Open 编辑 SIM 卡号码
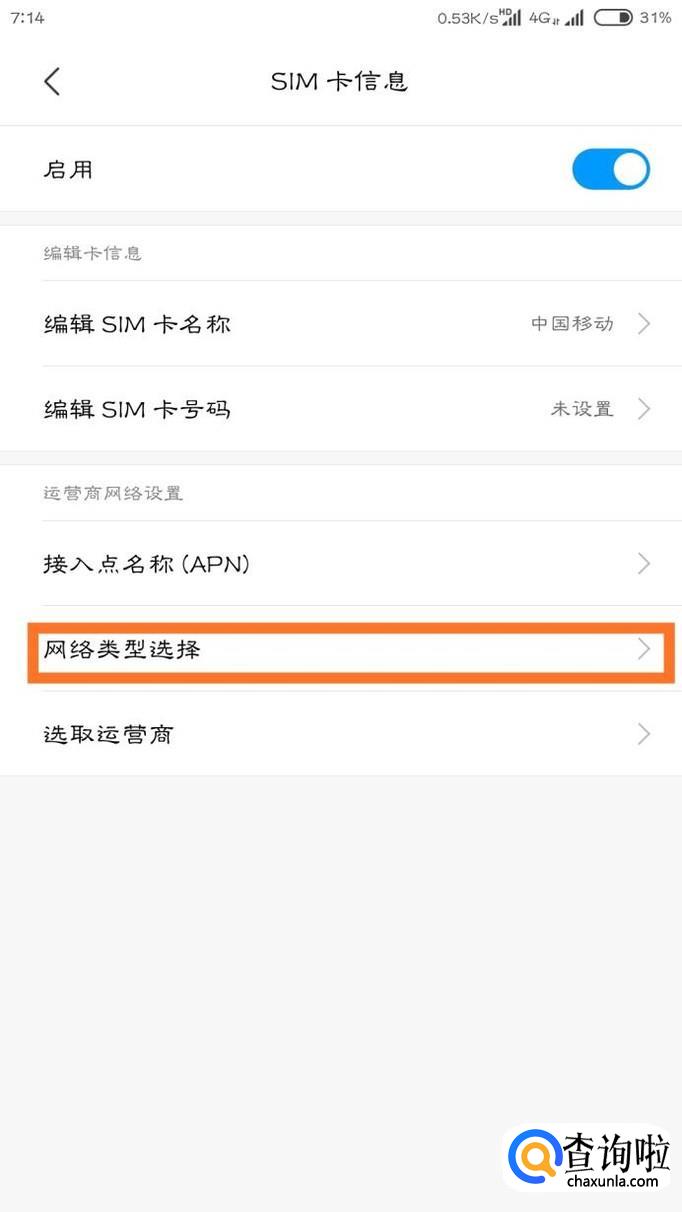Screen dimensions: 682x1212 (341, 409)
